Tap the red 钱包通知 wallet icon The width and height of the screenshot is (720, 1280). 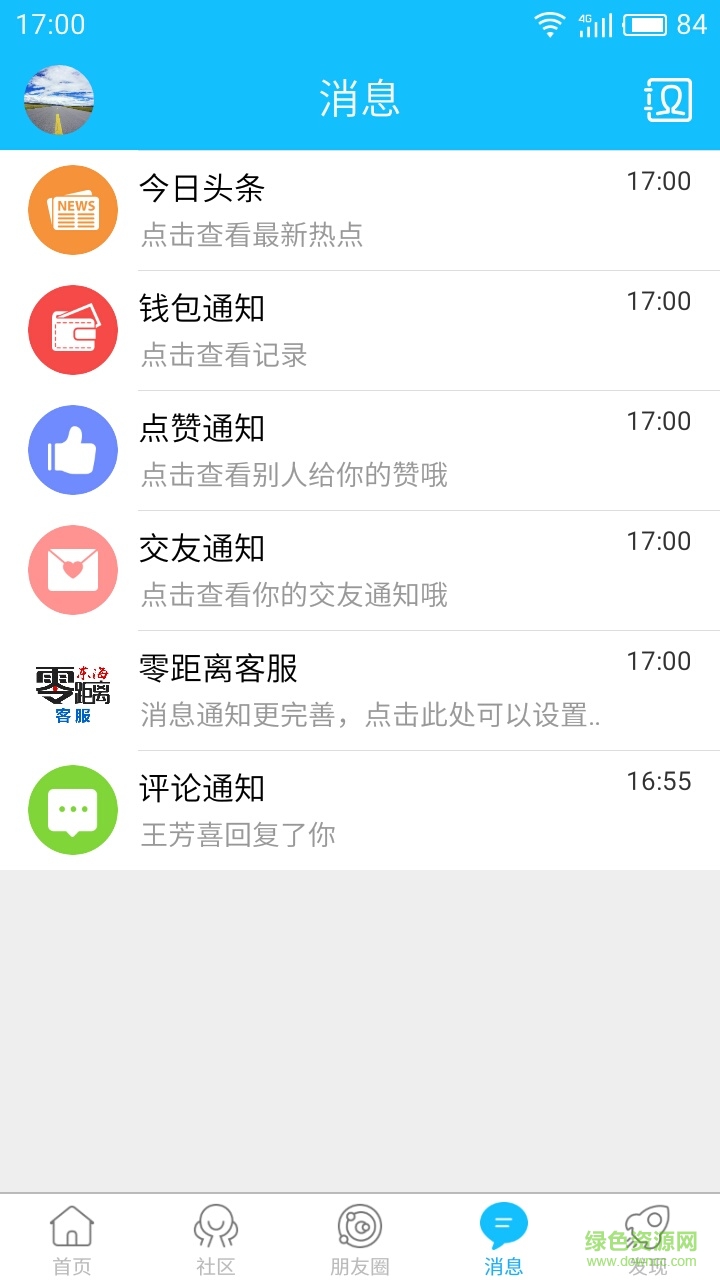click(x=72, y=329)
